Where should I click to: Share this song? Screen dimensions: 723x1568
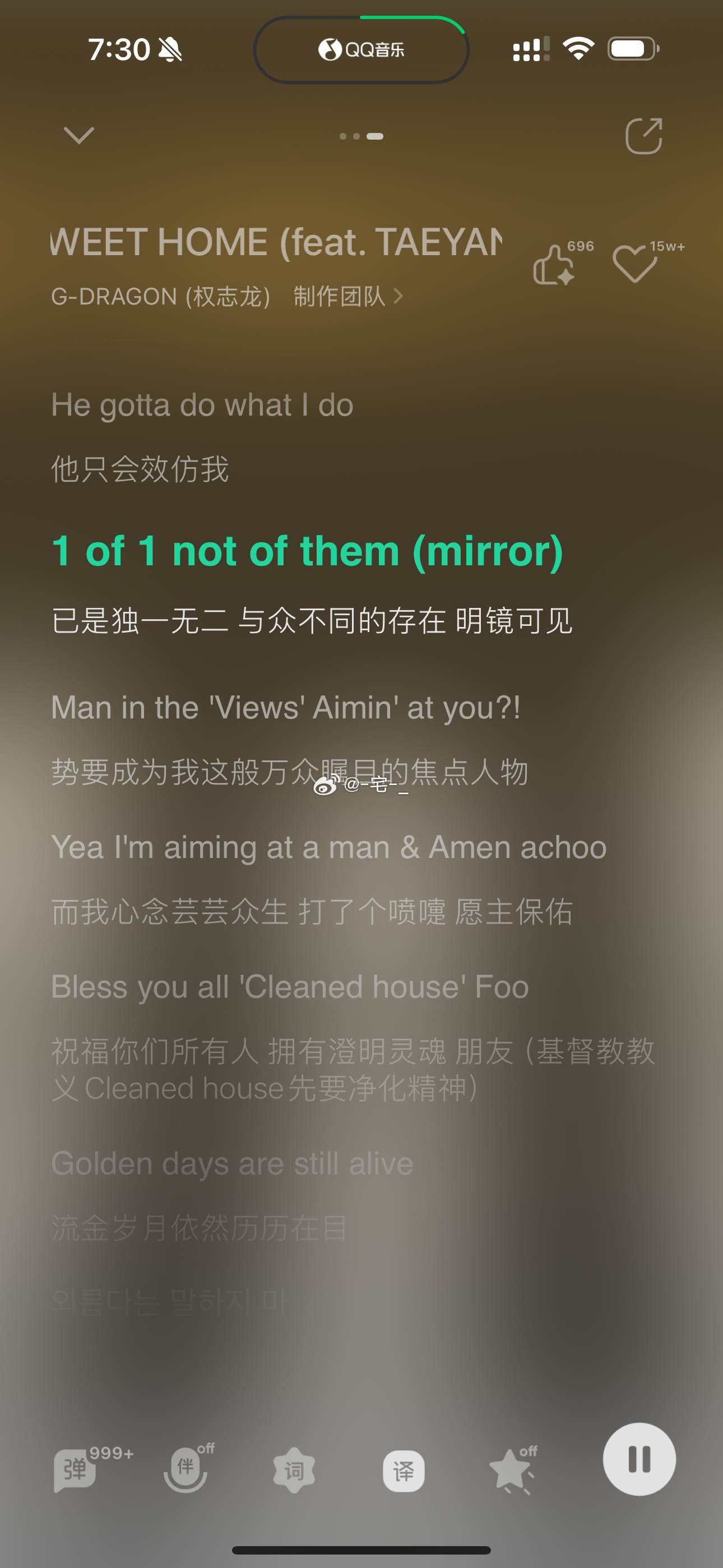pyautogui.click(x=643, y=136)
